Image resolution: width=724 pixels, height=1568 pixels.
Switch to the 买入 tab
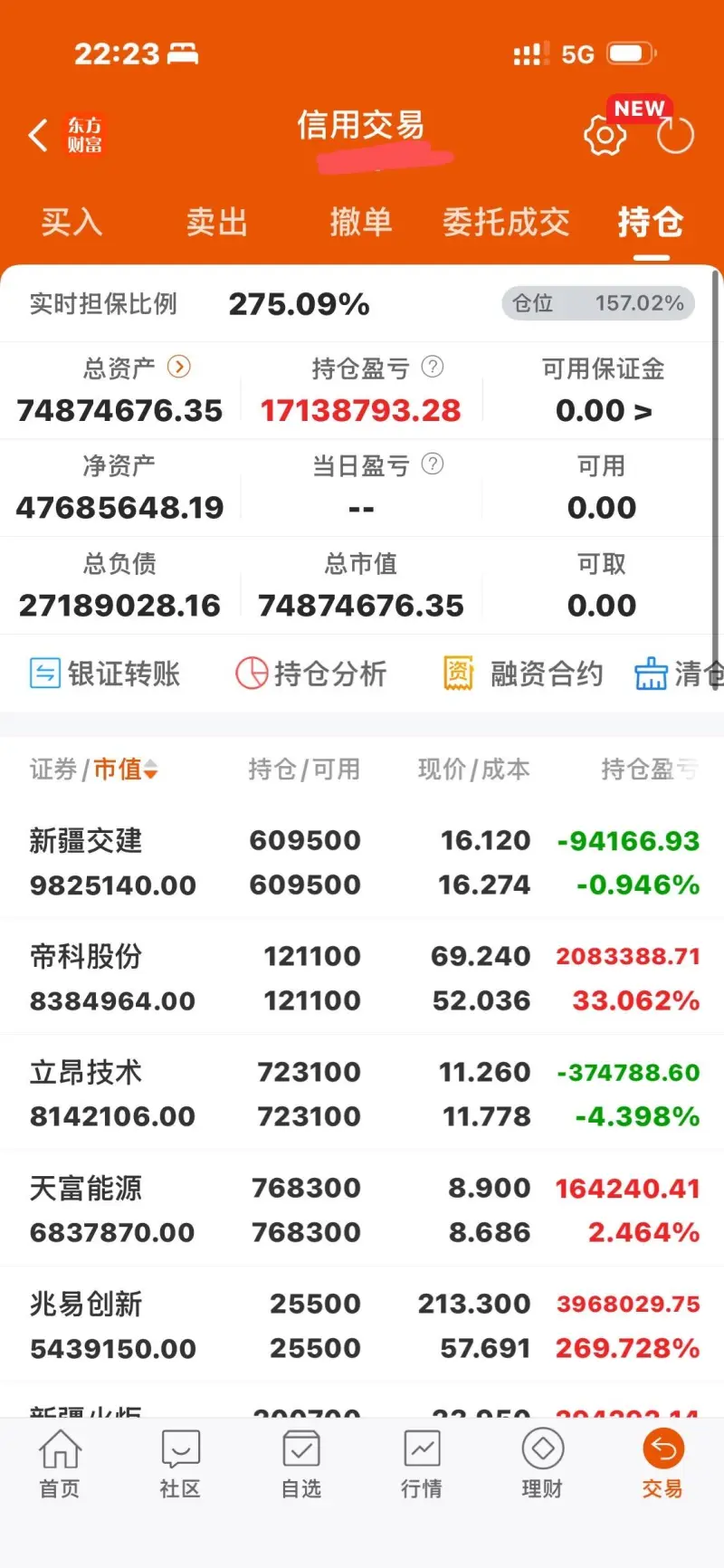coord(71,222)
